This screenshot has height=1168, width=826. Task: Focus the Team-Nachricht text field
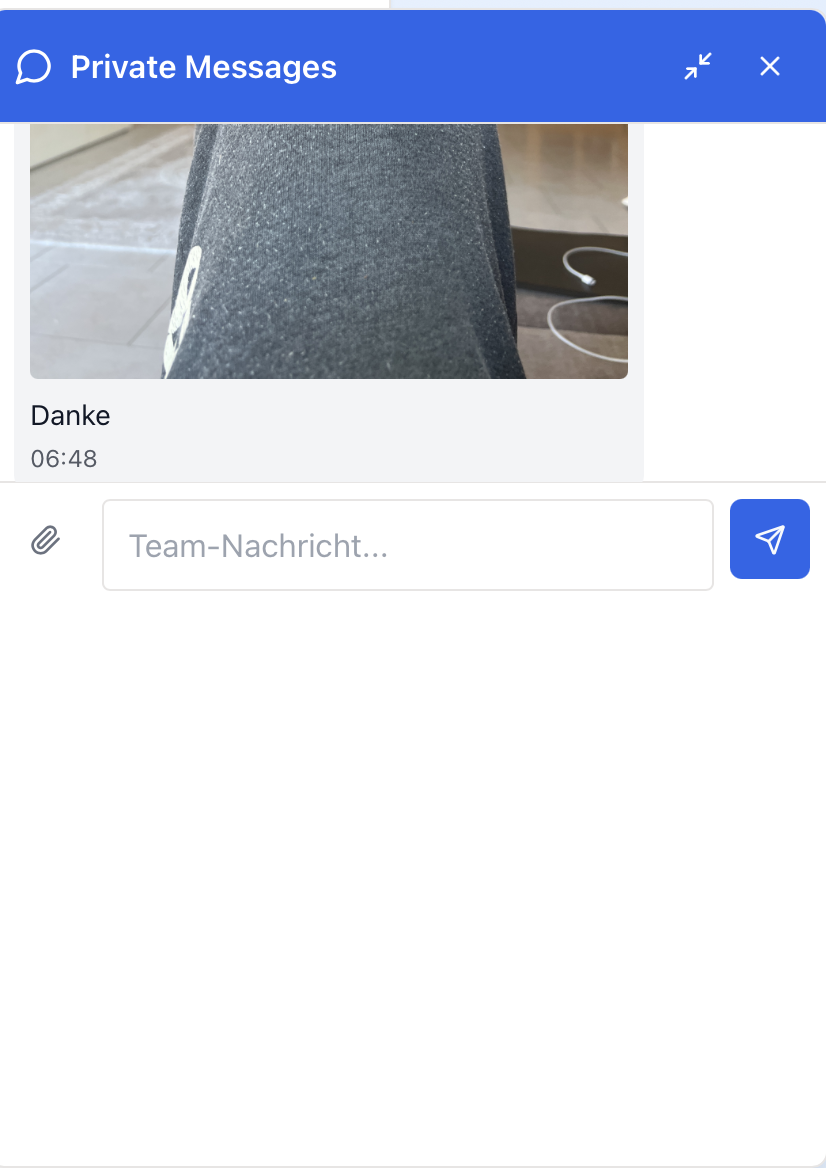point(407,545)
